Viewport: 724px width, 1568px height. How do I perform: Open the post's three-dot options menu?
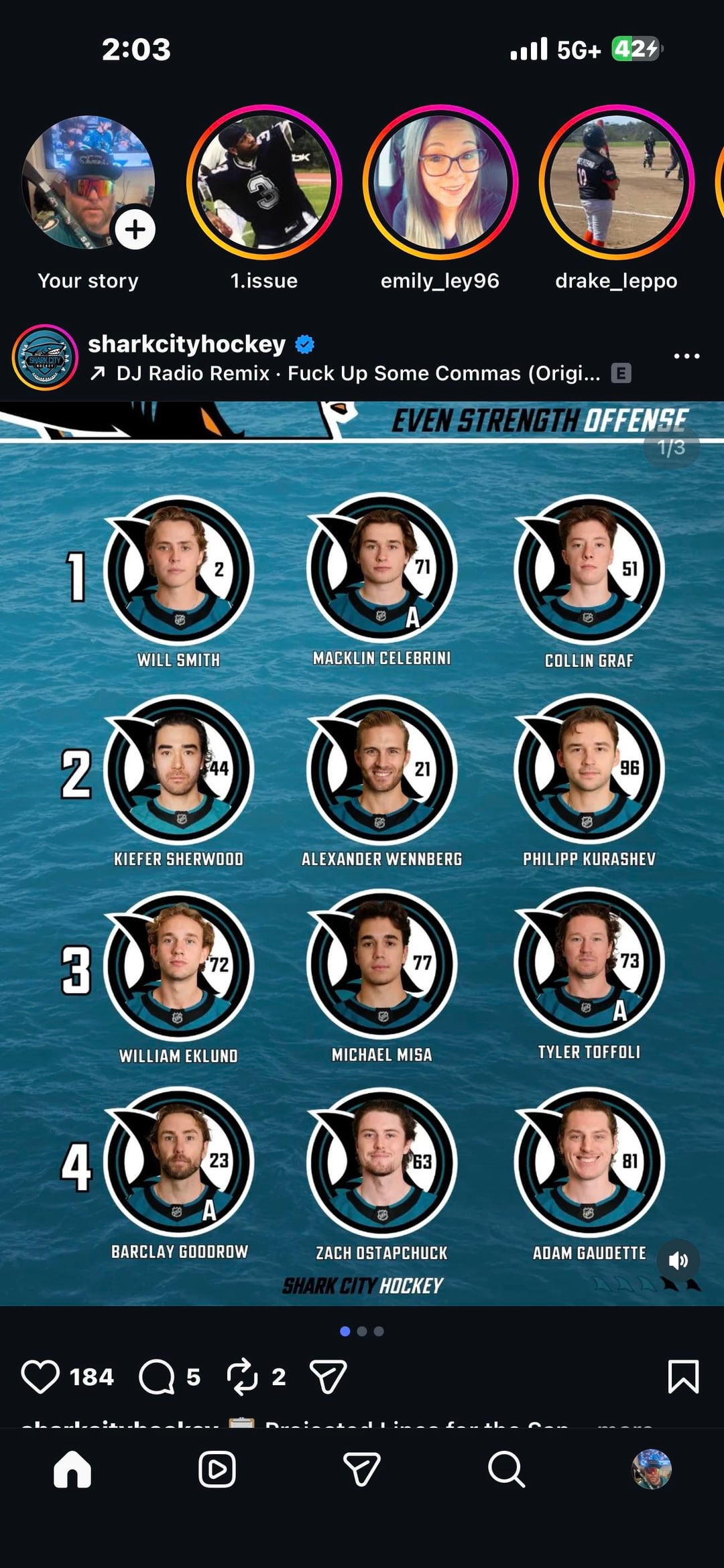tap(686, 356)
